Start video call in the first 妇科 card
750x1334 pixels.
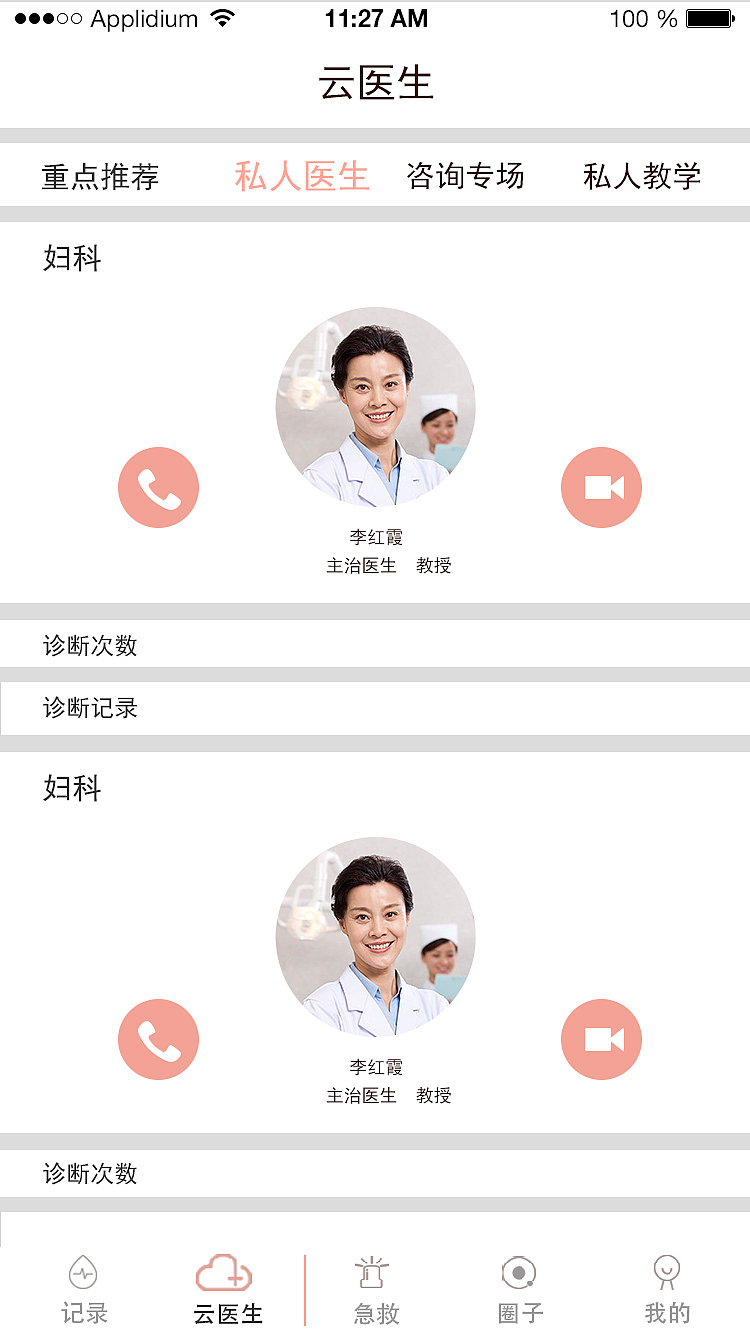[601, 487]
